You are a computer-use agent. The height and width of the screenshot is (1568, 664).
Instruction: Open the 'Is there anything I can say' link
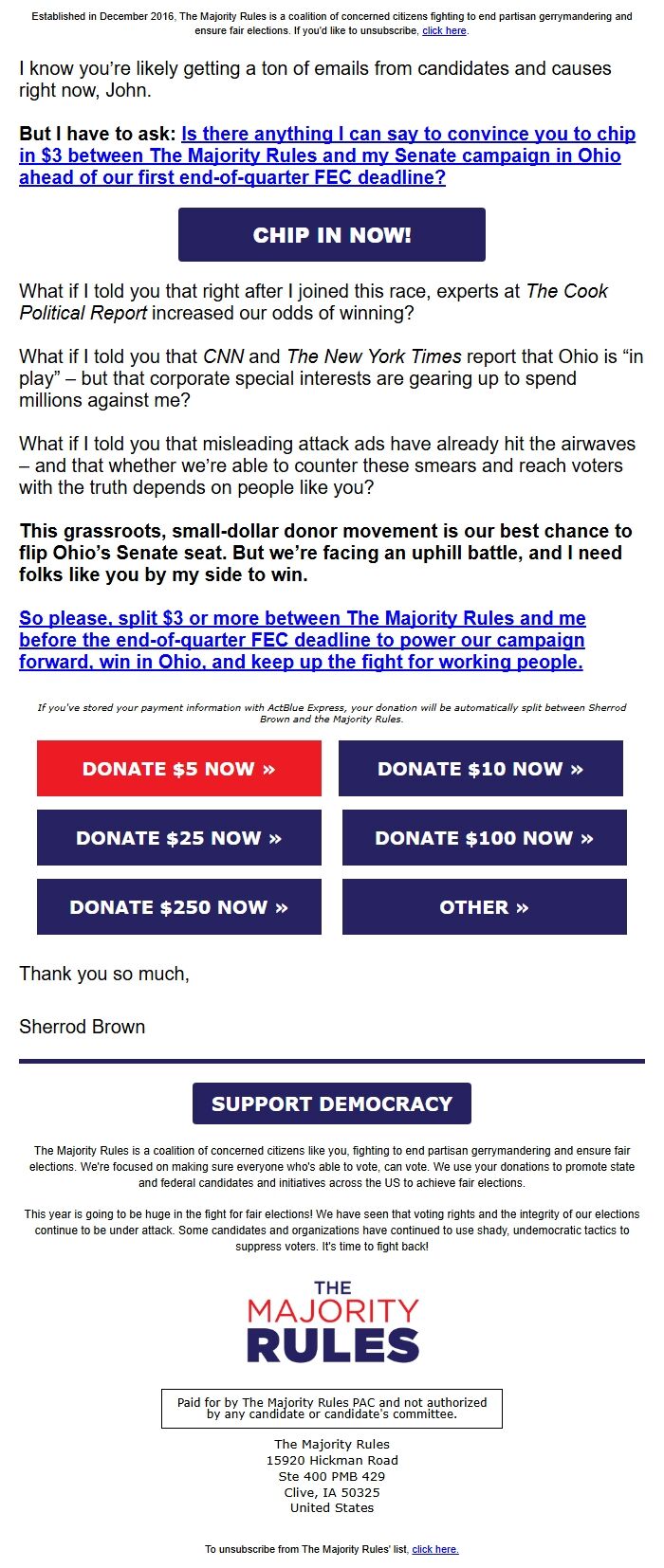(327, 155)
